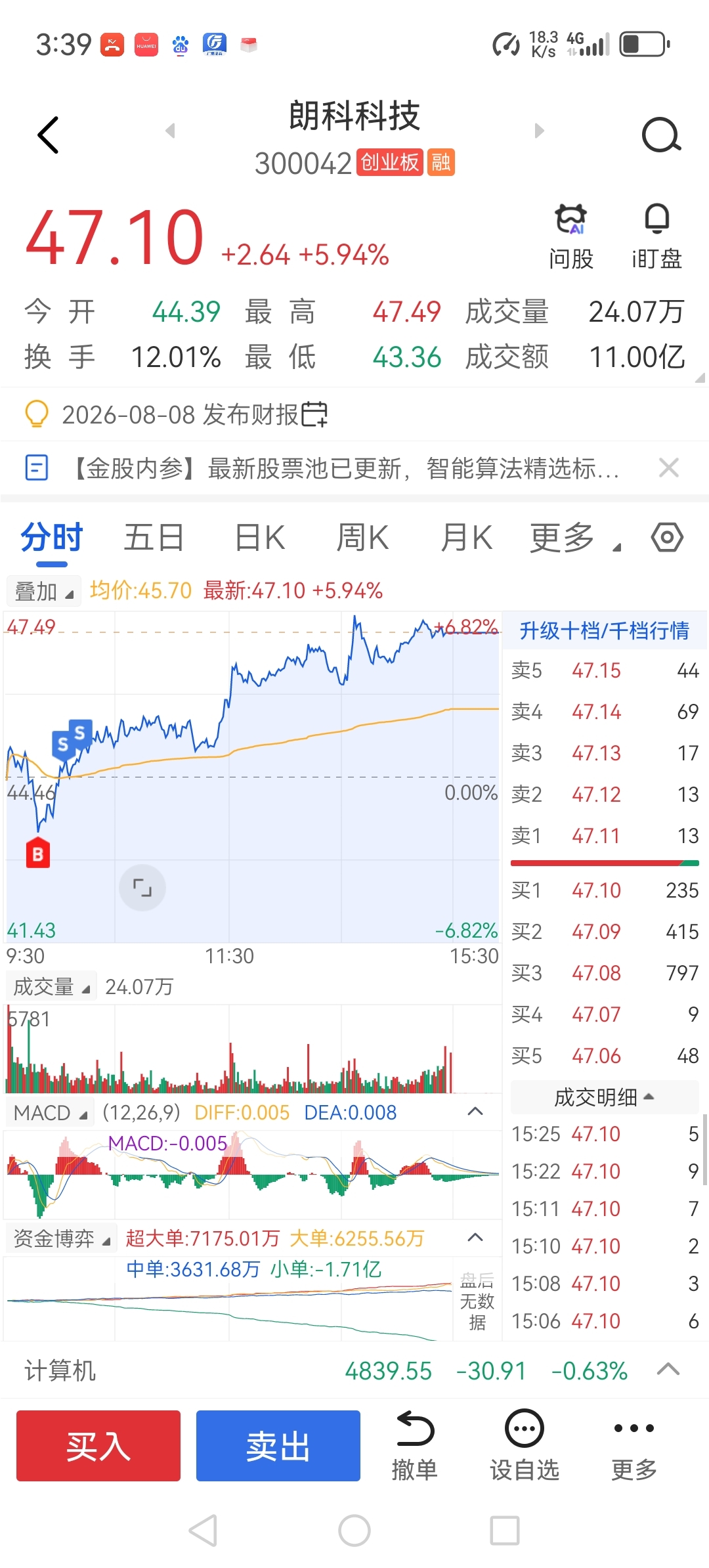Dismiss the 金股内参 banner
Viewport: 709px width, 1568px height.
[x=668, y=468]
